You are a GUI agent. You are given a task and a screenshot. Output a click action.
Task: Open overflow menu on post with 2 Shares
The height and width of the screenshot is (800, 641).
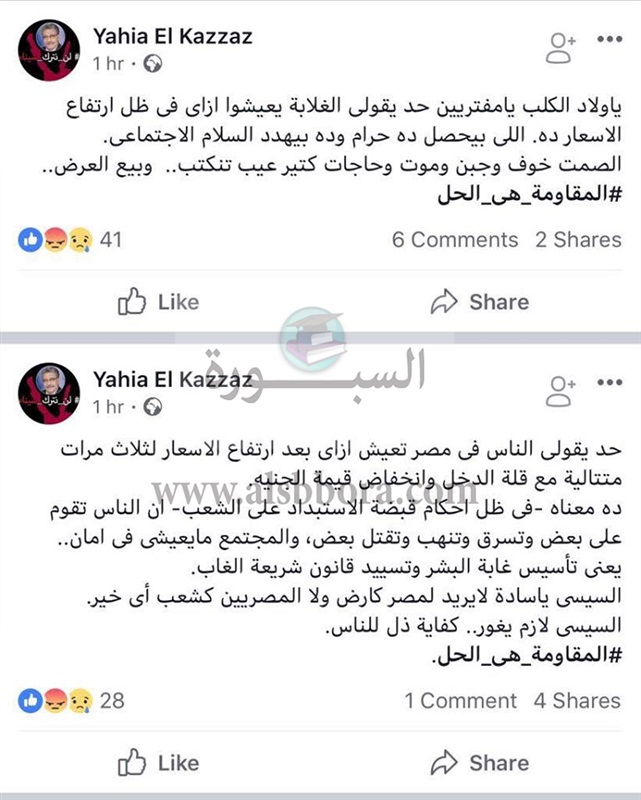(x=609, y=40)
